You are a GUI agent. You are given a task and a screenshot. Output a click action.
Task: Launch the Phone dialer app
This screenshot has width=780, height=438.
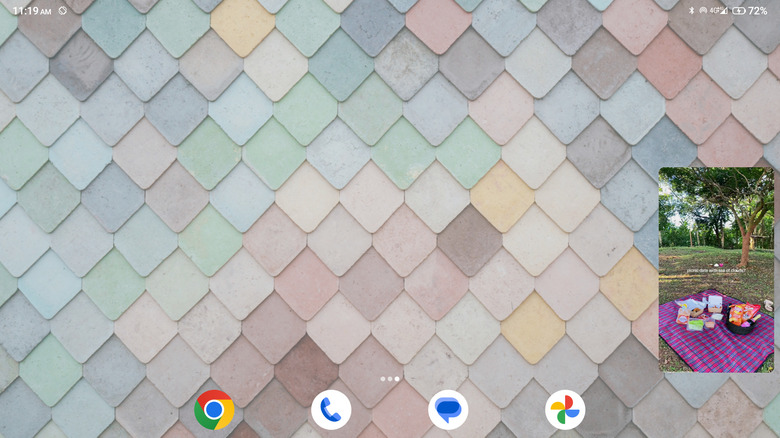331,410
